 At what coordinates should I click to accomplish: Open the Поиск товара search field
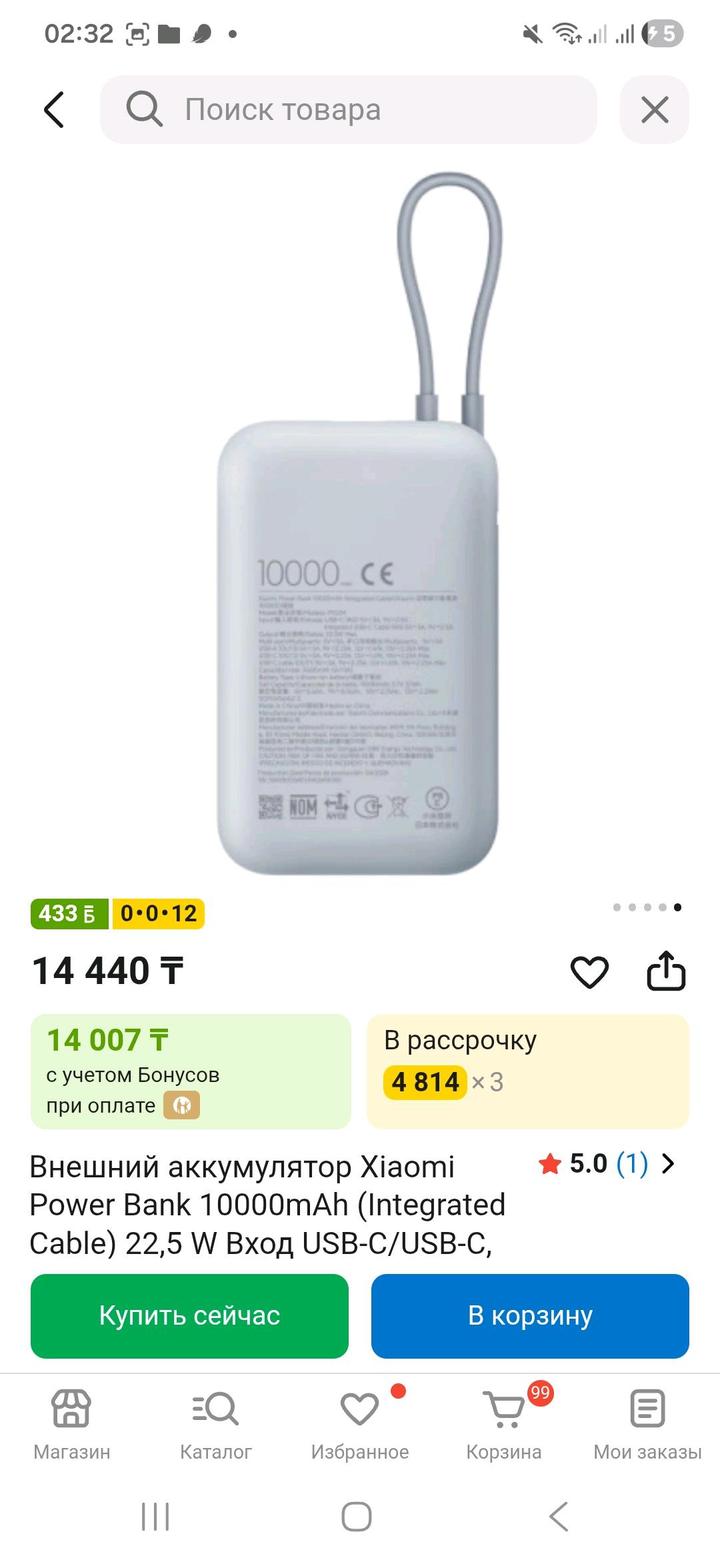tap(348, 109)
